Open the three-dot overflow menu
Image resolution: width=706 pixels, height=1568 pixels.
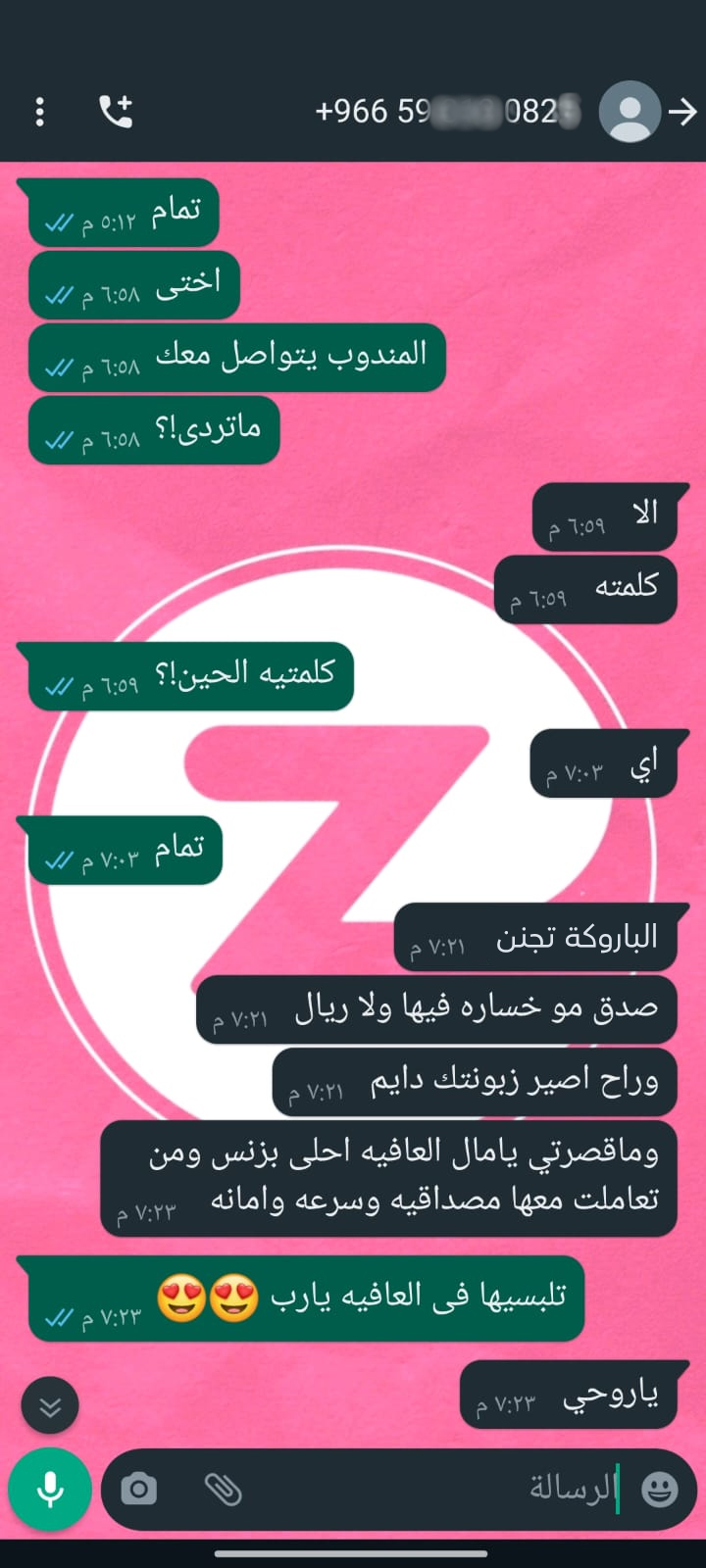tap(39, 112)
